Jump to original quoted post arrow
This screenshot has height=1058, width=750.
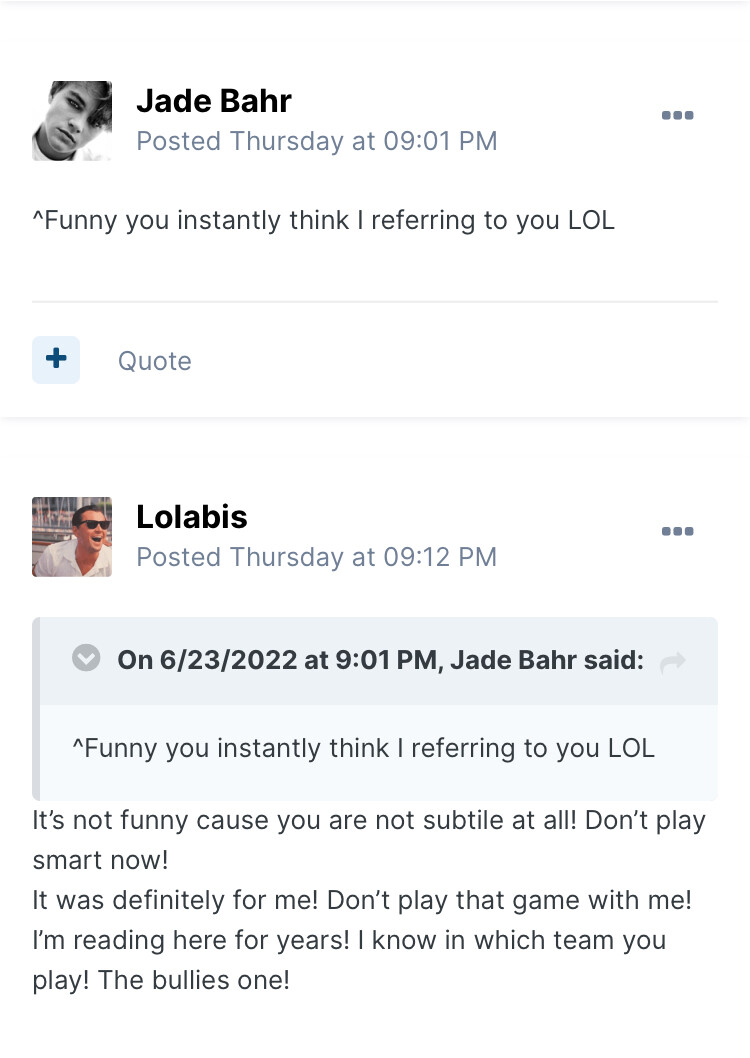point(673,662)
